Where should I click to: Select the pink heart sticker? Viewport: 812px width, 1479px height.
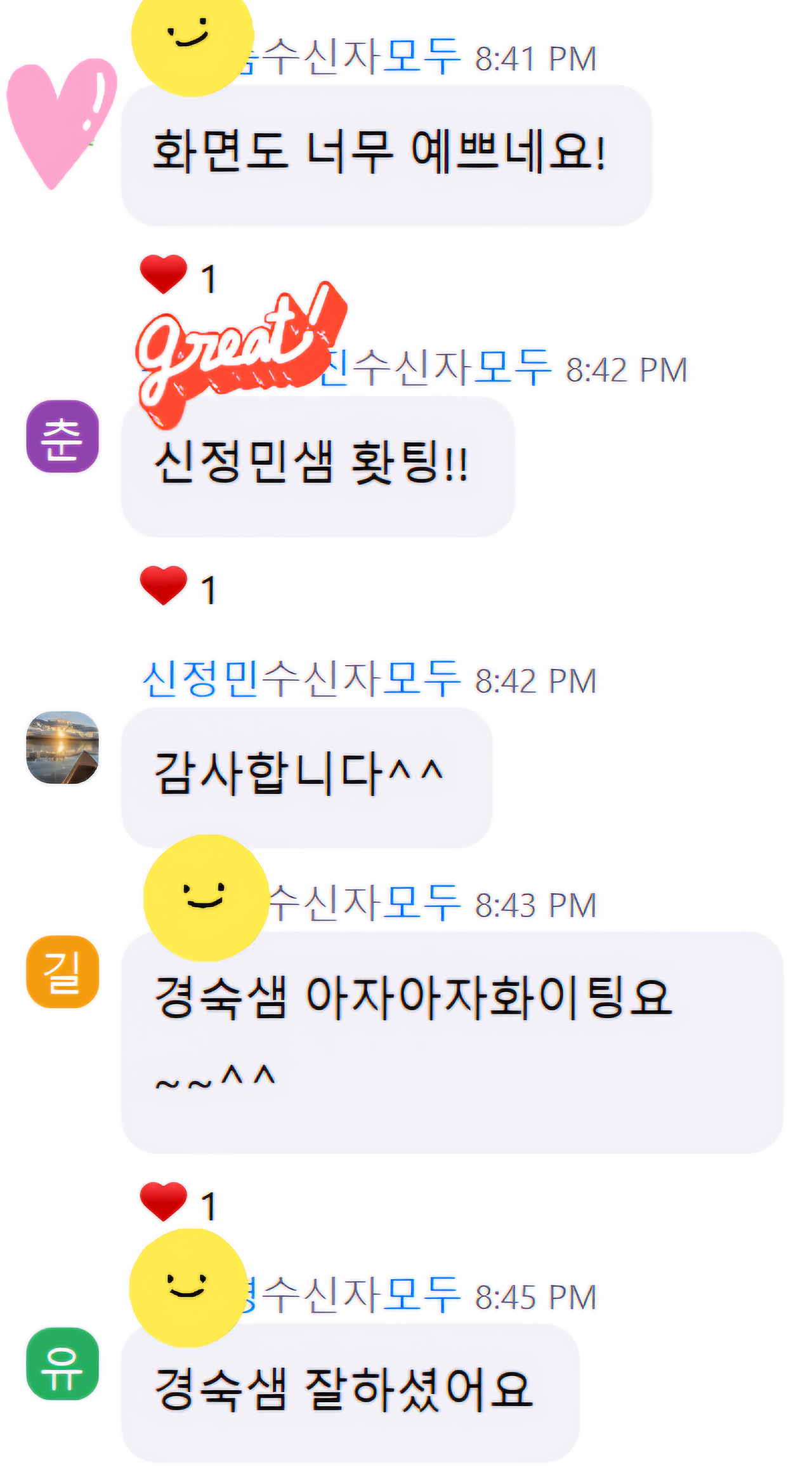60,124
